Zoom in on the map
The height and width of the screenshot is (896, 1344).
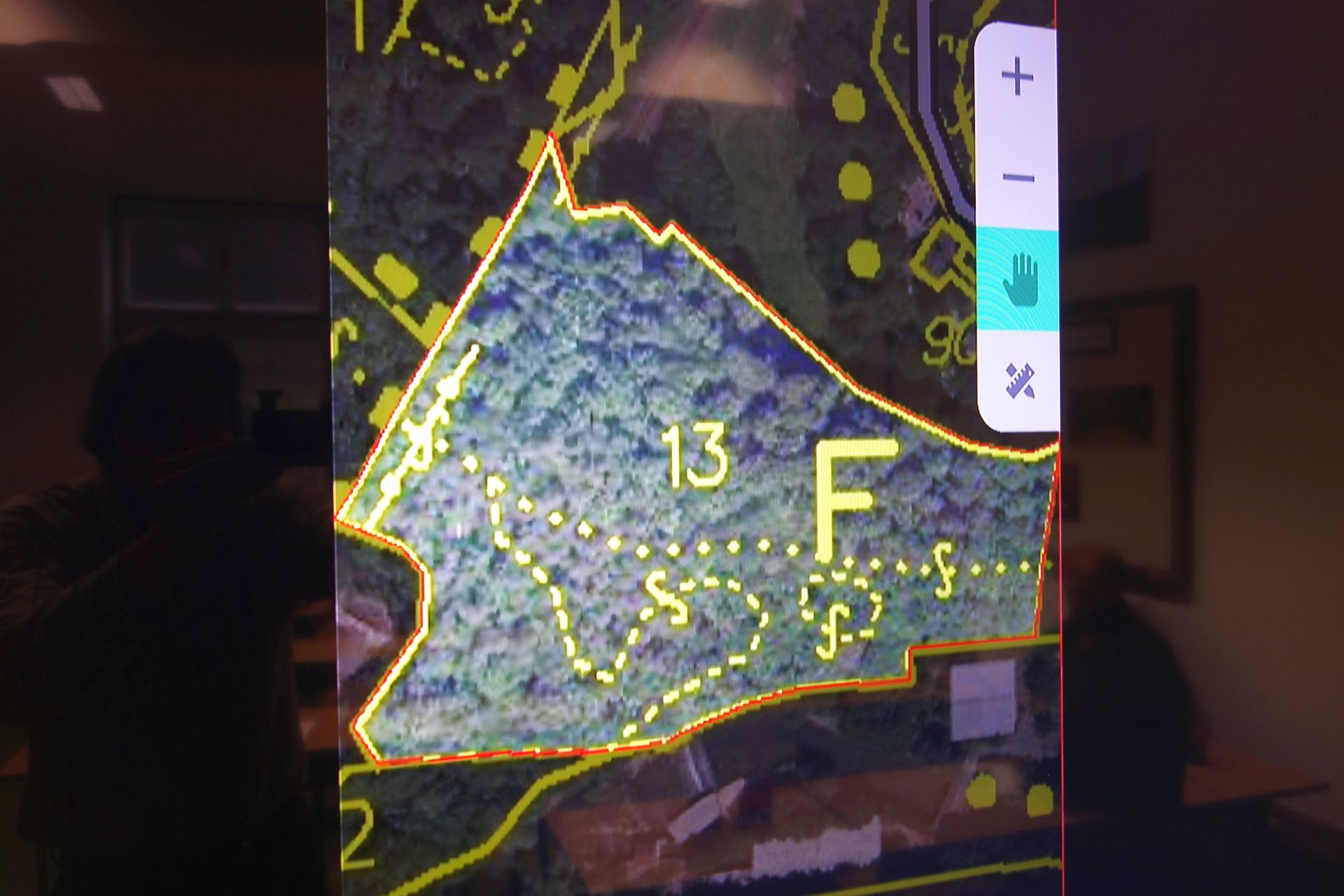coord(1018,76)
